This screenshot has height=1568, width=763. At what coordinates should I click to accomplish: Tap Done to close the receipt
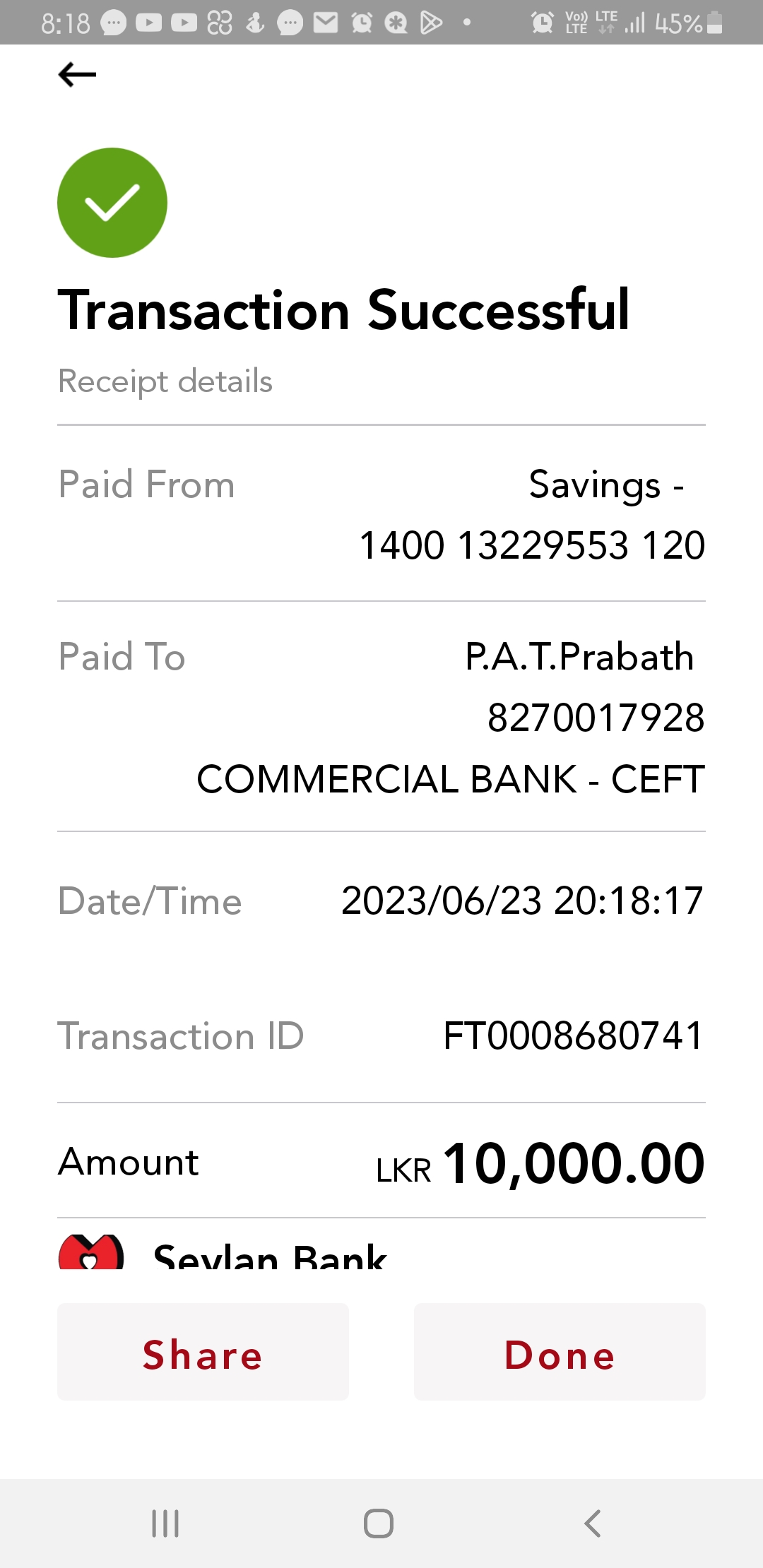point(560,1352)
